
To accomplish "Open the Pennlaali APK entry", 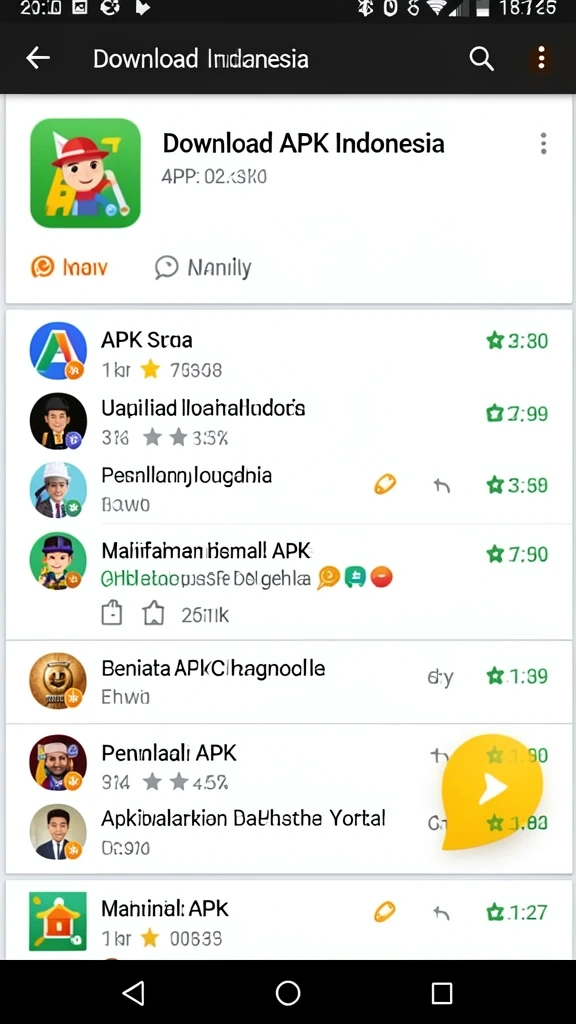I will pos(289,763).
